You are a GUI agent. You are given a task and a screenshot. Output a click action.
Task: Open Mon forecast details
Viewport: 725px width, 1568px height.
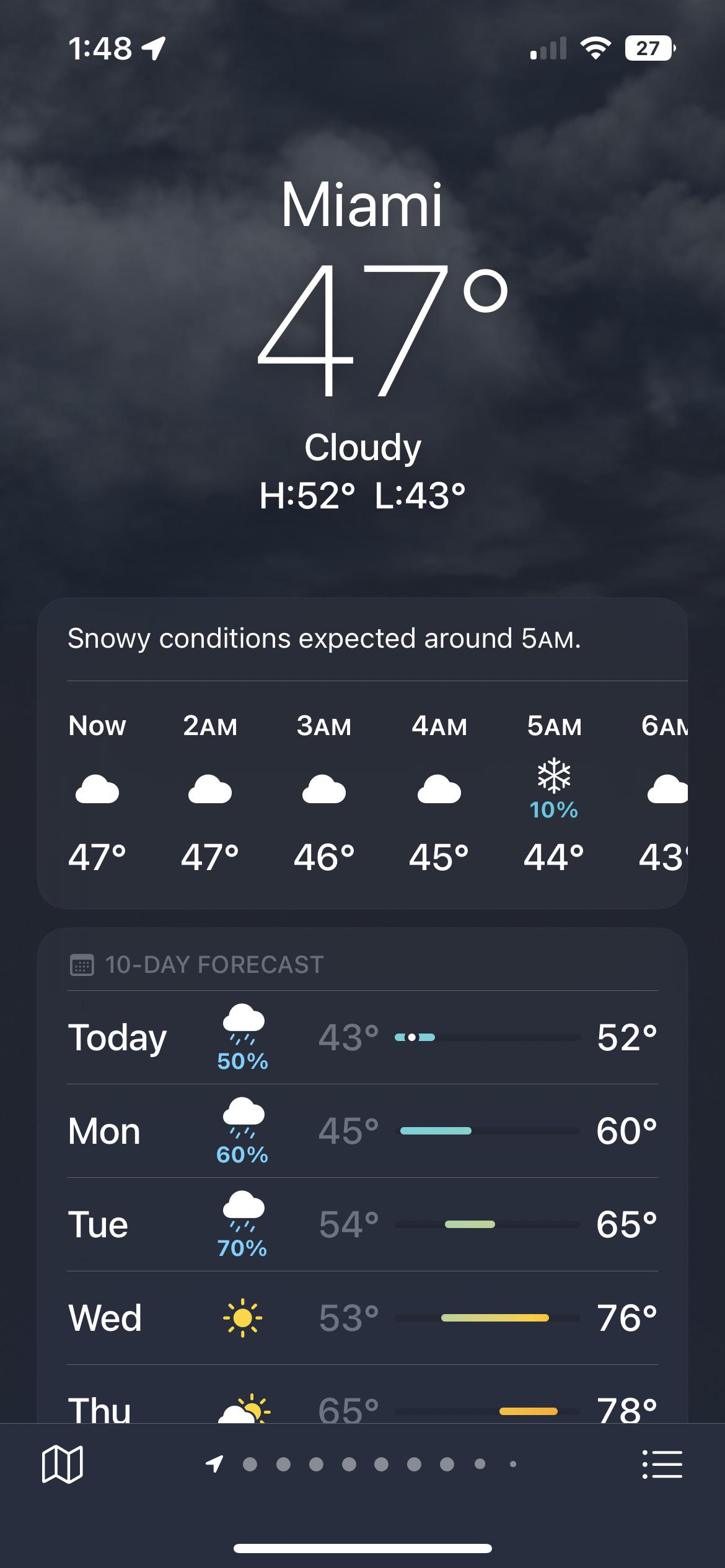click(x=362, y=1131)
